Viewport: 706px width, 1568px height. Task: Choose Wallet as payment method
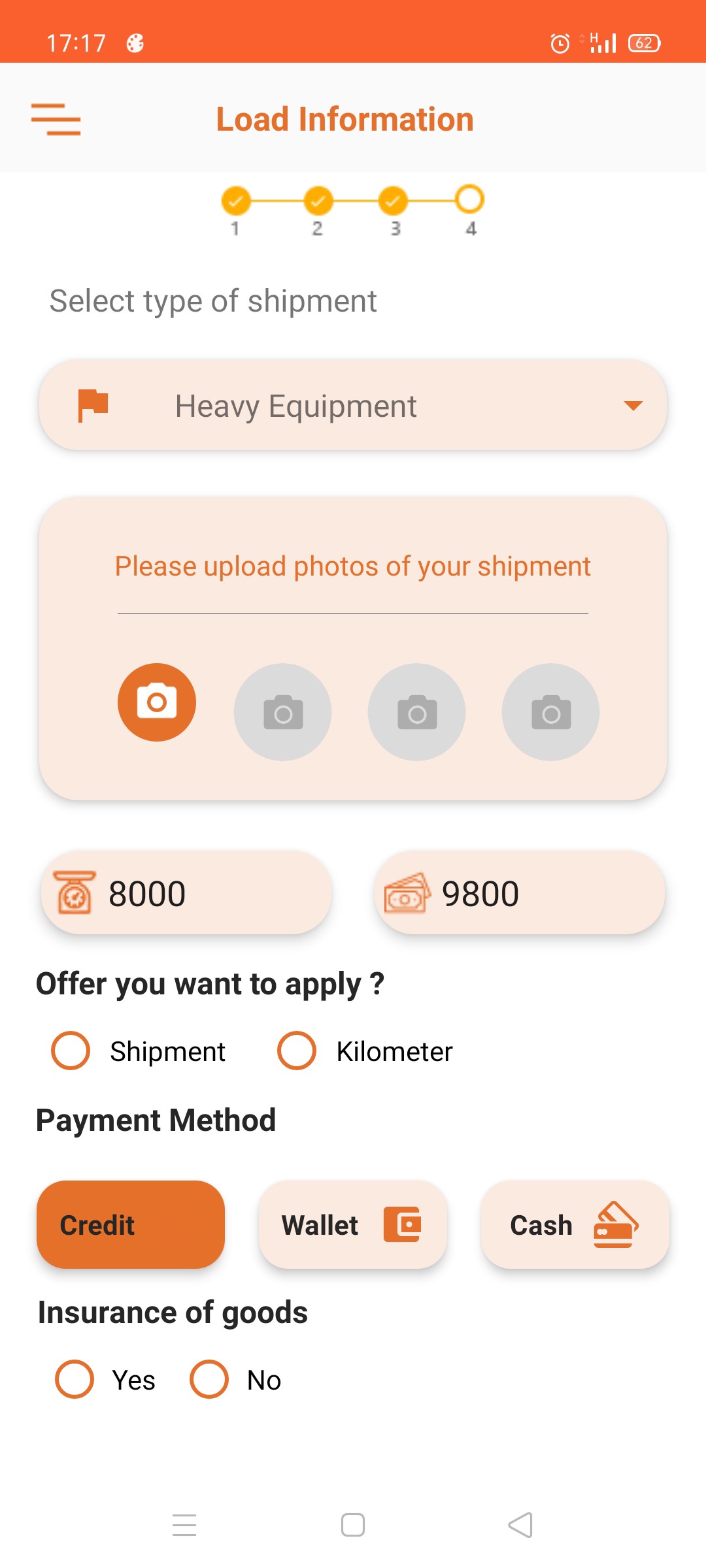[x=353, y=1225]
